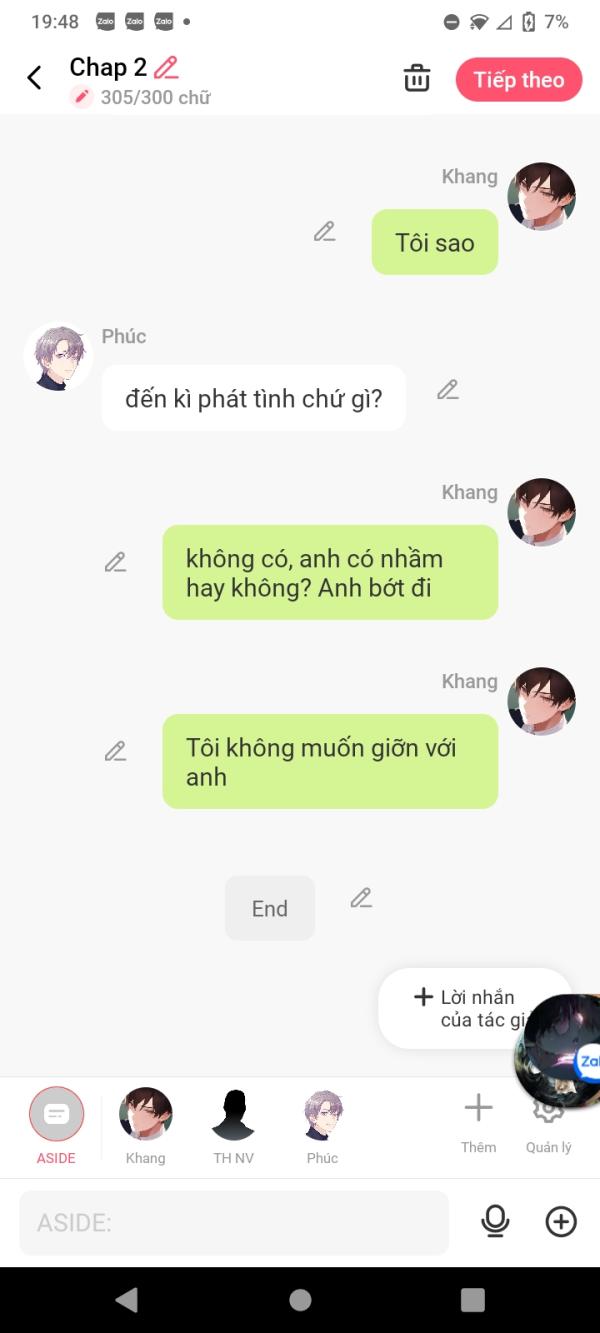Edit the 'không có, anh có nhầm' message
600x1333 pixels.
(x=116, y=562)
